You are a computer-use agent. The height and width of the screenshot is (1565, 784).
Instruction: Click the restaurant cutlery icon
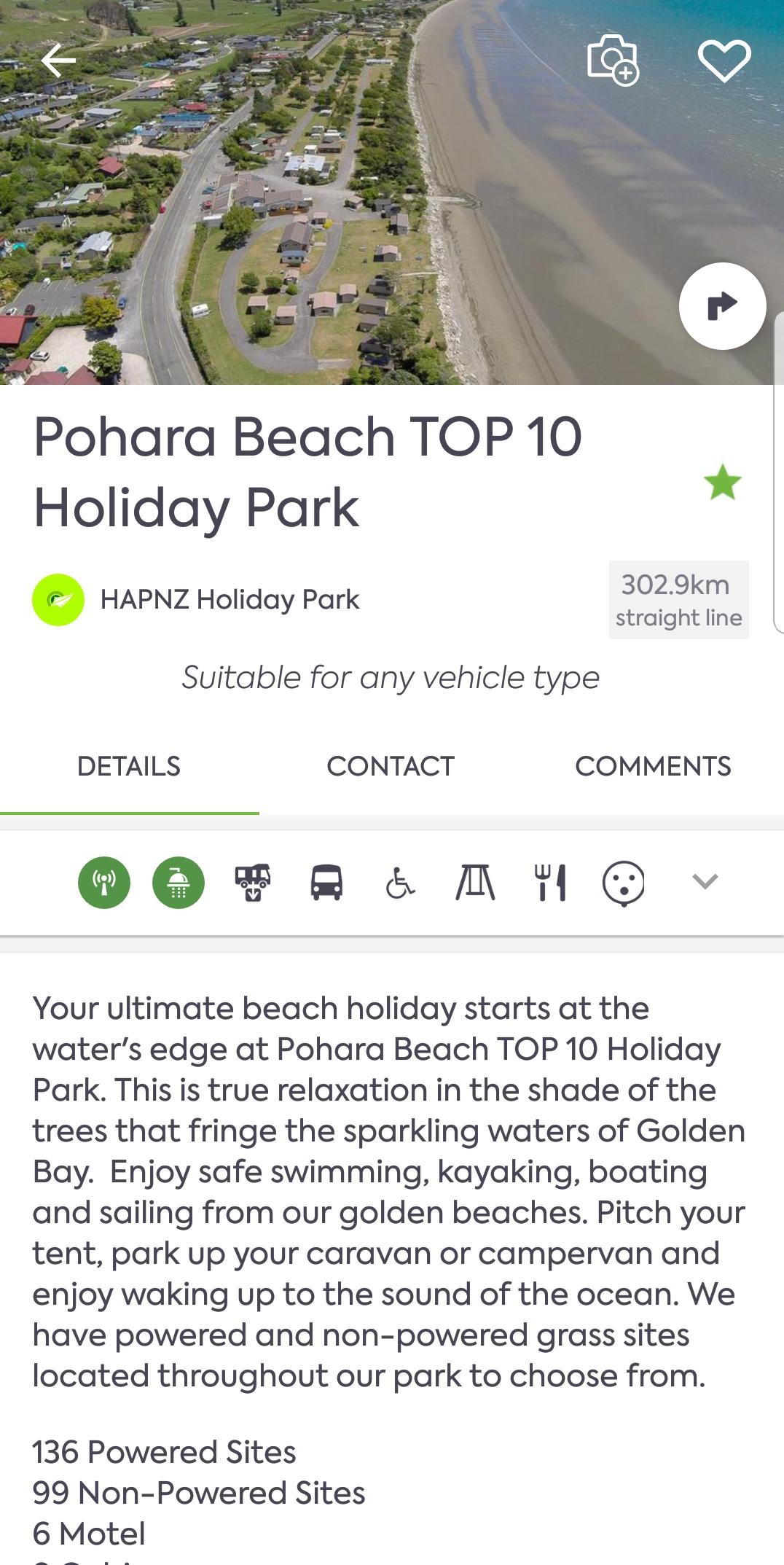pos(552,883)
